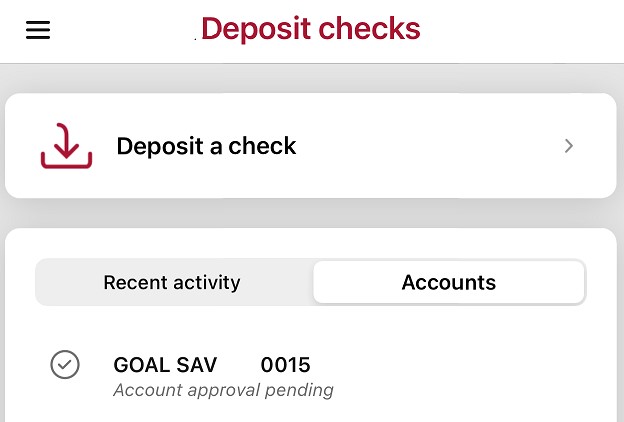Switch to the Recent activity tab
The image size is (624, 422).
pos(172,283)
